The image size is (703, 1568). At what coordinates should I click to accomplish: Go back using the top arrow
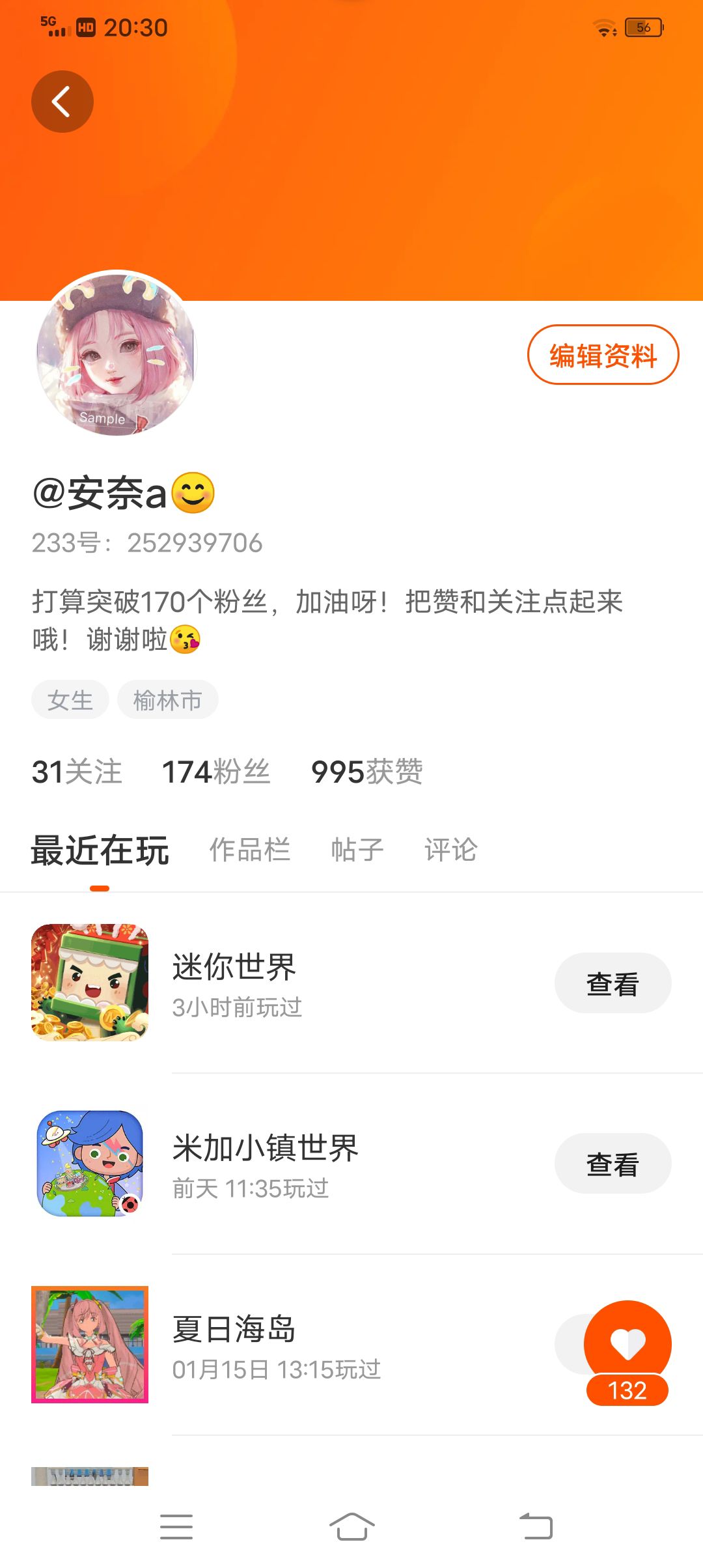(62, 102)
